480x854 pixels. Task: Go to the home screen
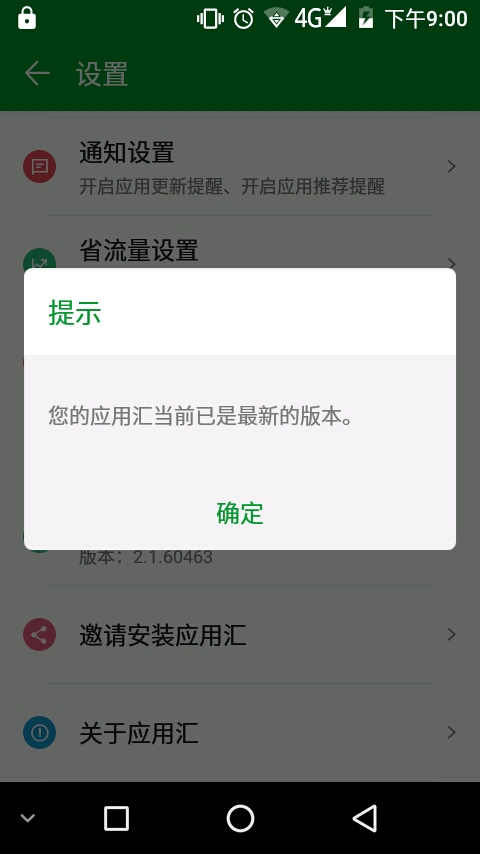pos(240,818)
